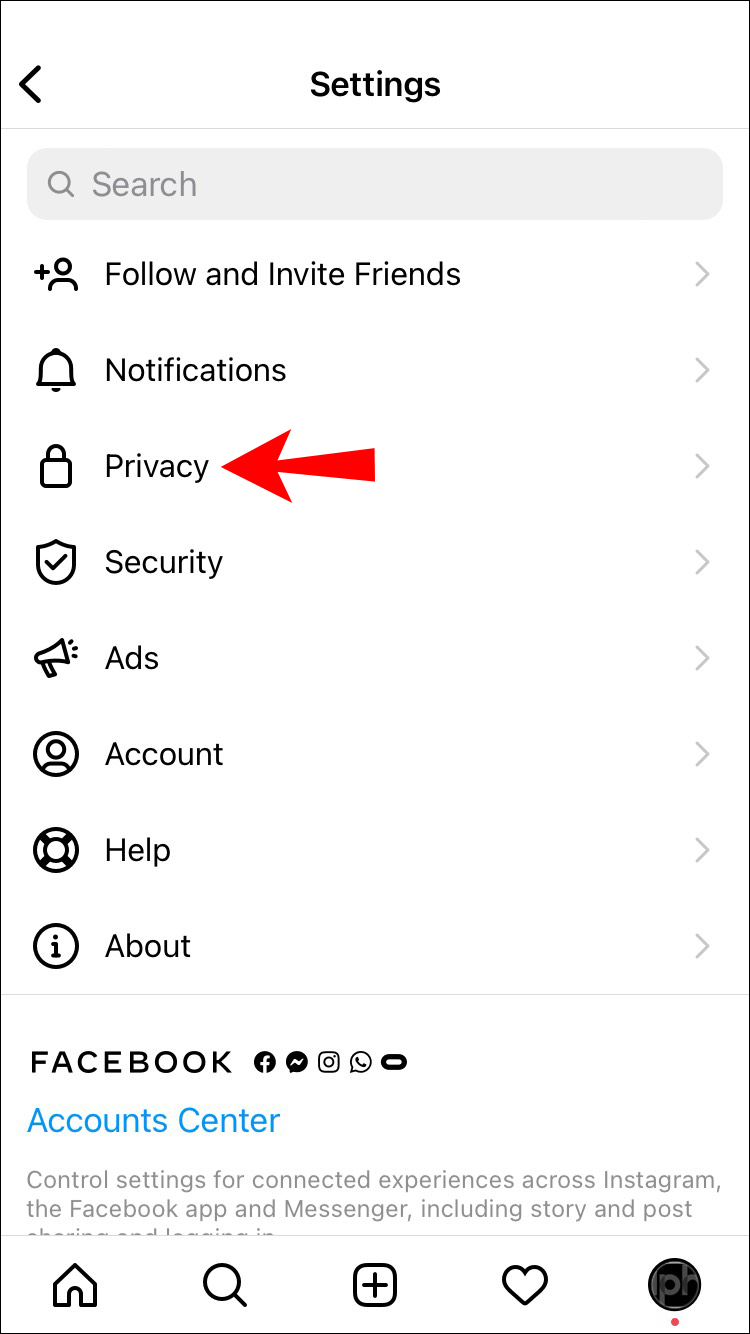Open Account settings
Image resolution: width=750 pixels, height=1334 pixels.
(x=164, y=754)
